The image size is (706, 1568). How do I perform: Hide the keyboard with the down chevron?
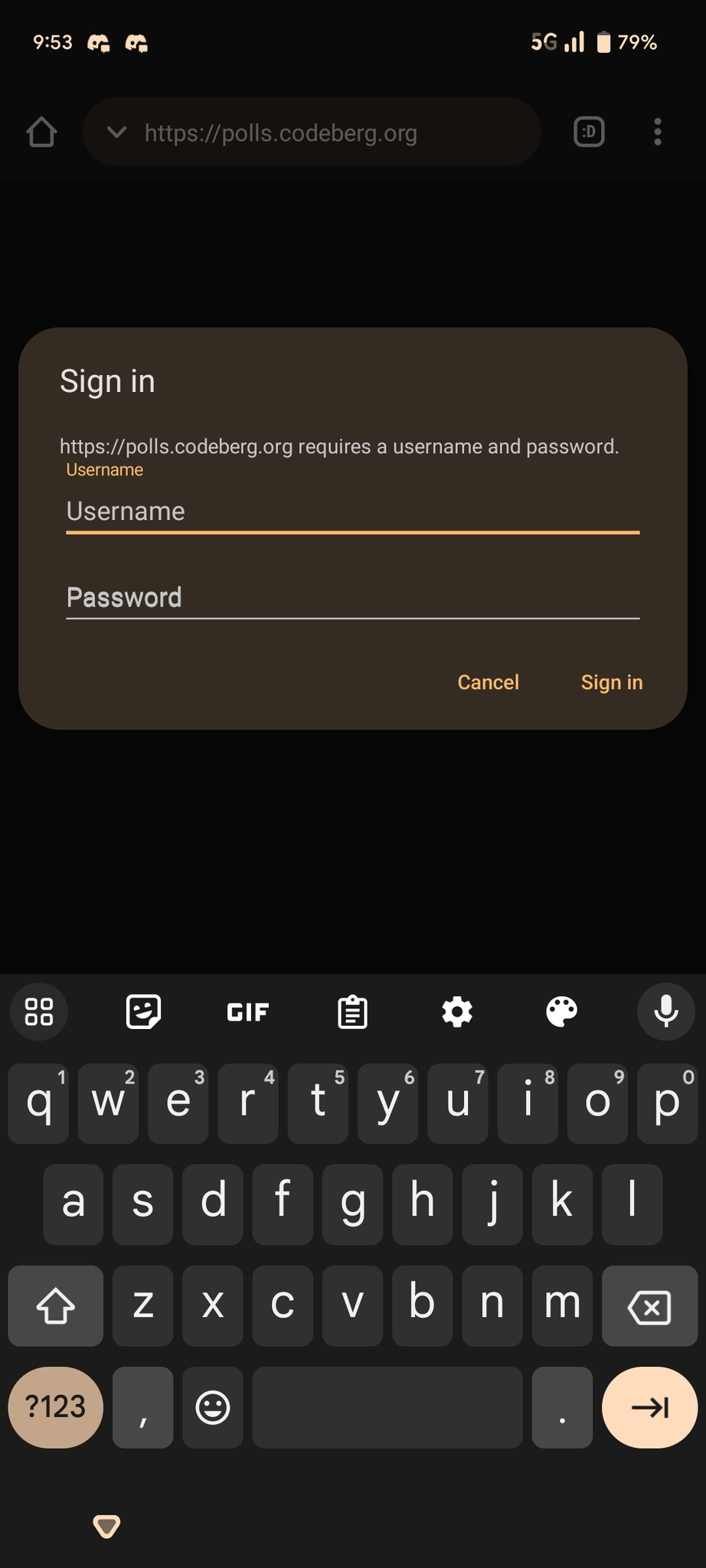tap(106, 1526)
